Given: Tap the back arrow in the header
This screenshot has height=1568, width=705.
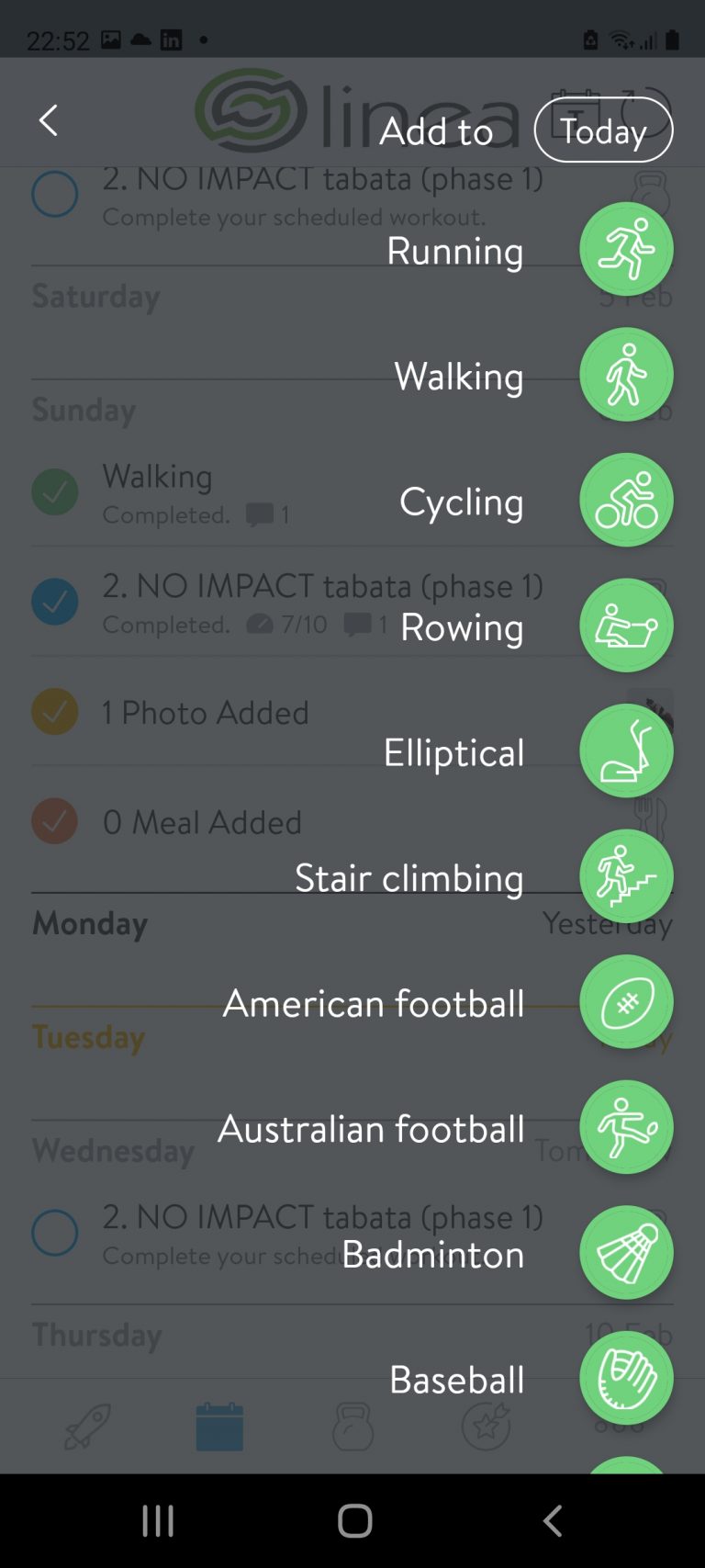Looking at the screenshot, I should (49, 120).
